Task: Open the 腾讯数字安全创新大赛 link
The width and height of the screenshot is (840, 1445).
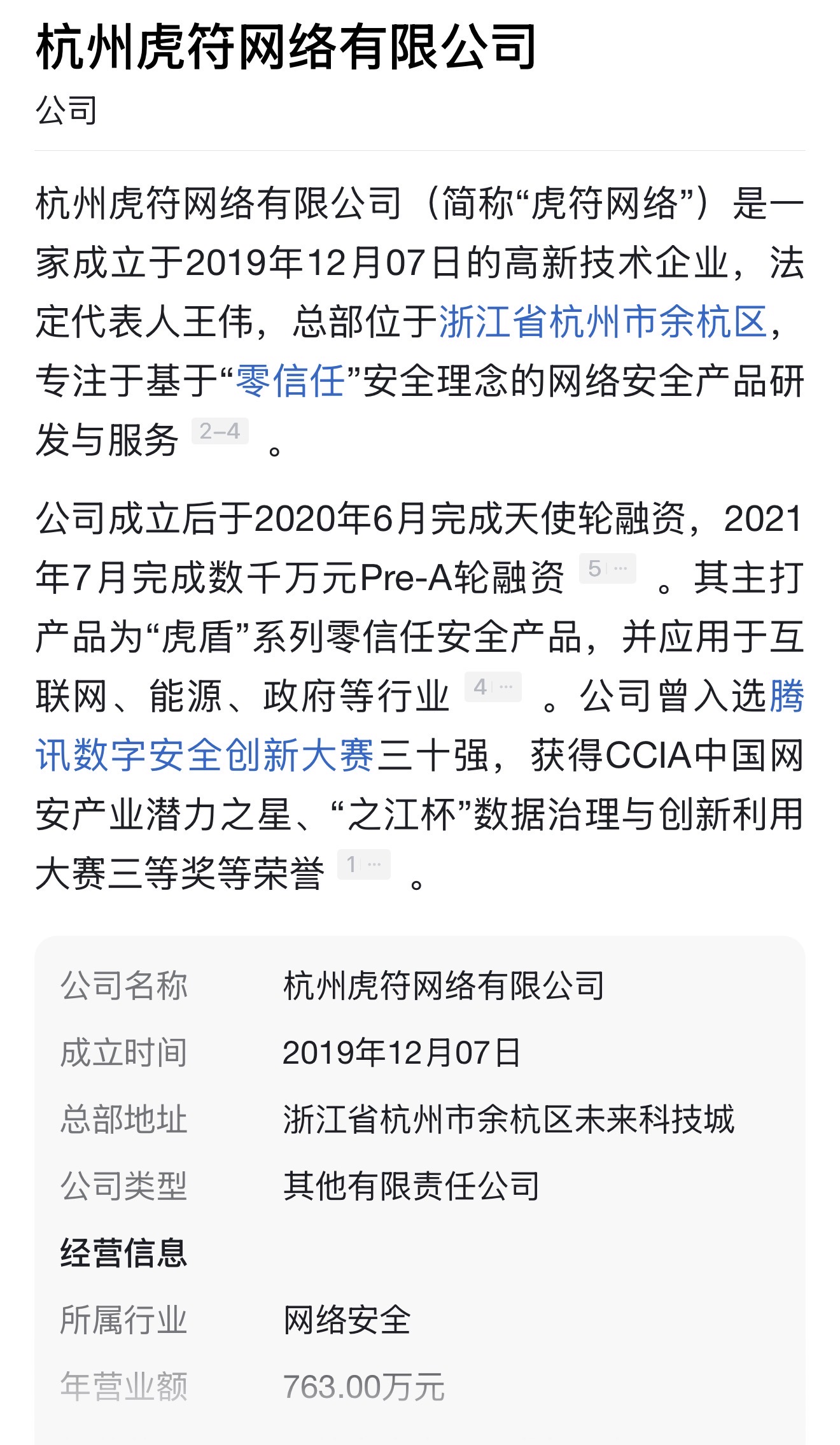Action: (x=205, y=755)
